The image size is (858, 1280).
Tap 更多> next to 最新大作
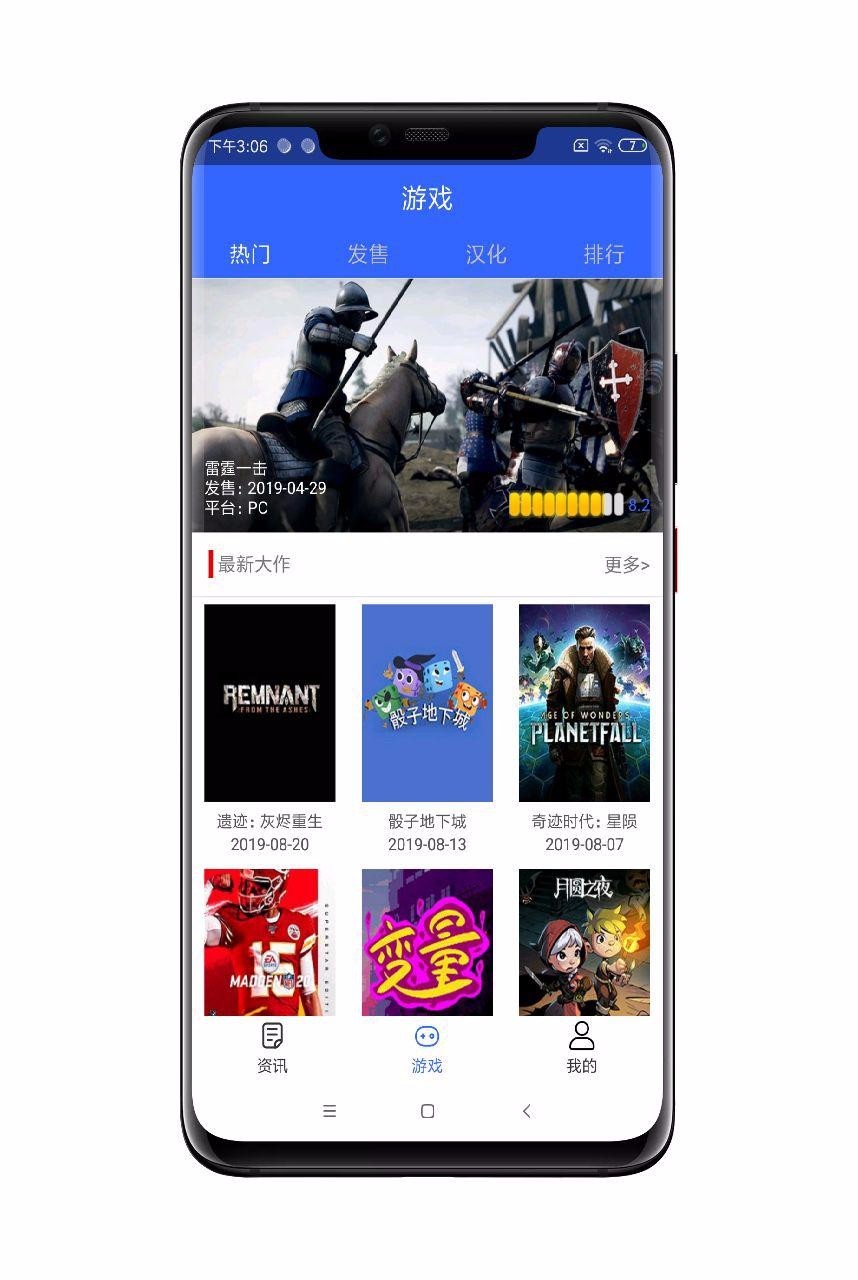click(x=626, y=565)
